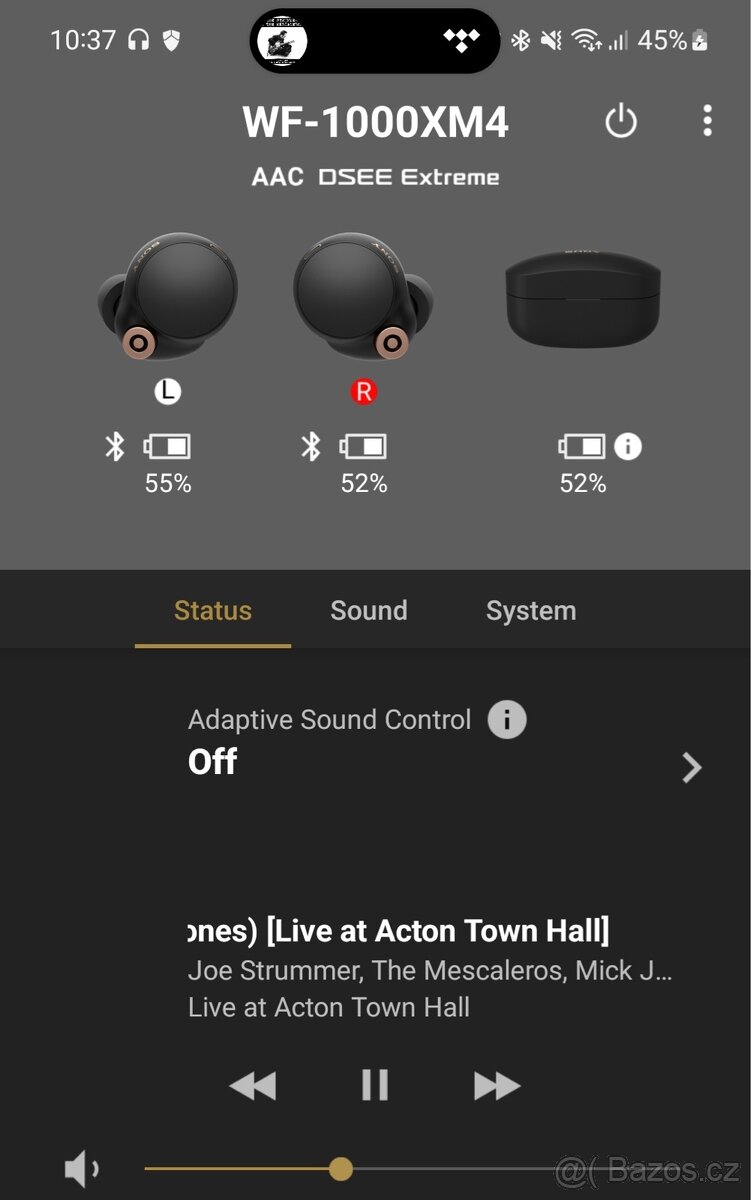Switch to the System tab
The image size is (751, 1200).
pos(531,611)
